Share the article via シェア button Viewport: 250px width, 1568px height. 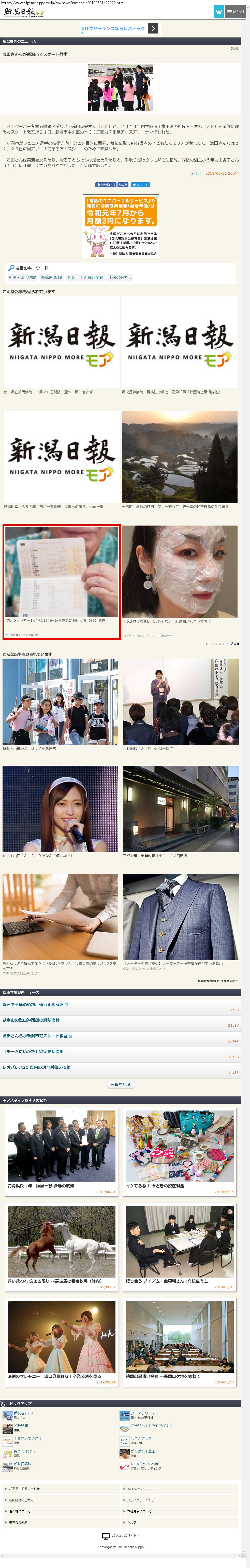coord(123,184)
